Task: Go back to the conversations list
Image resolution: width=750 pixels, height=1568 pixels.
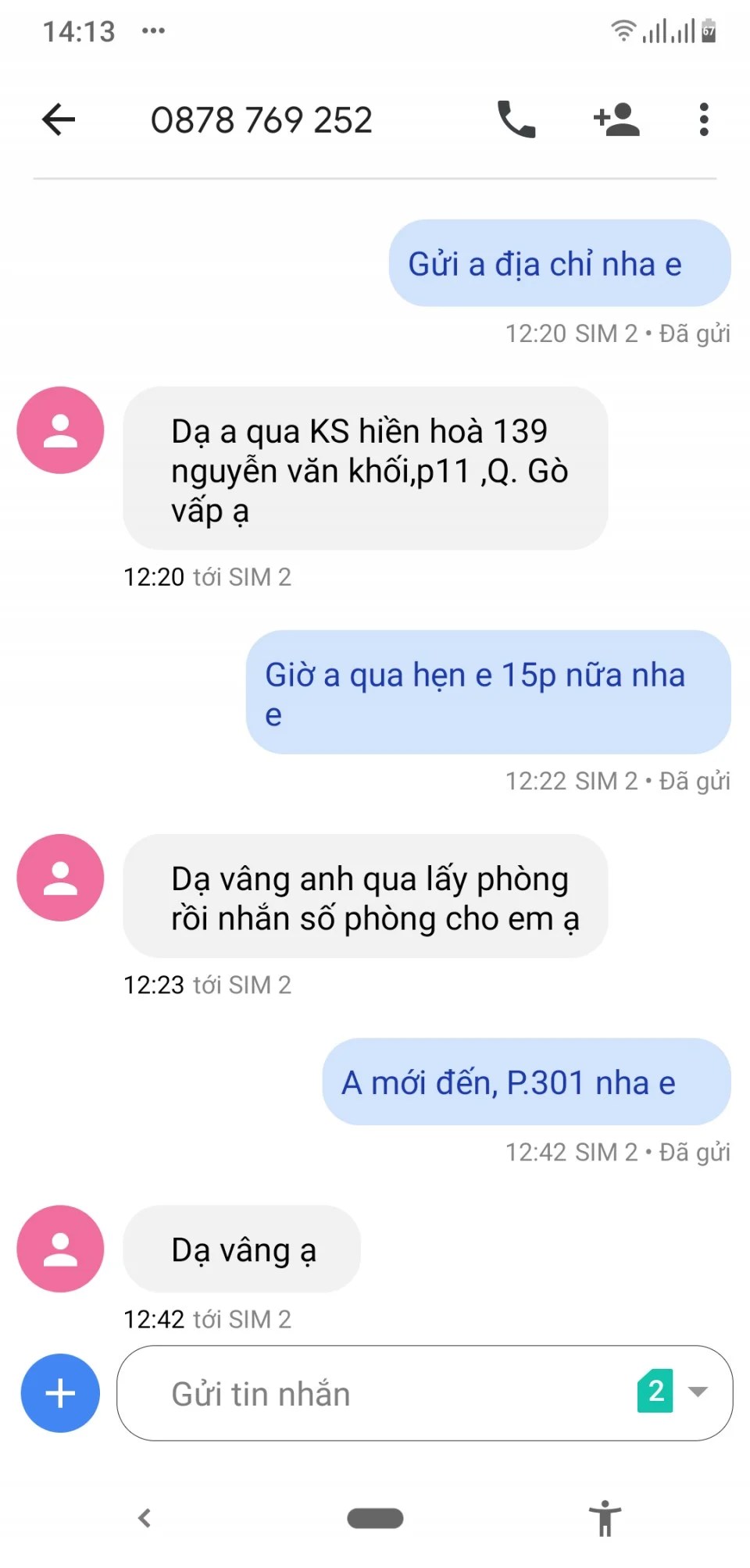Action: tap(59, 119)
